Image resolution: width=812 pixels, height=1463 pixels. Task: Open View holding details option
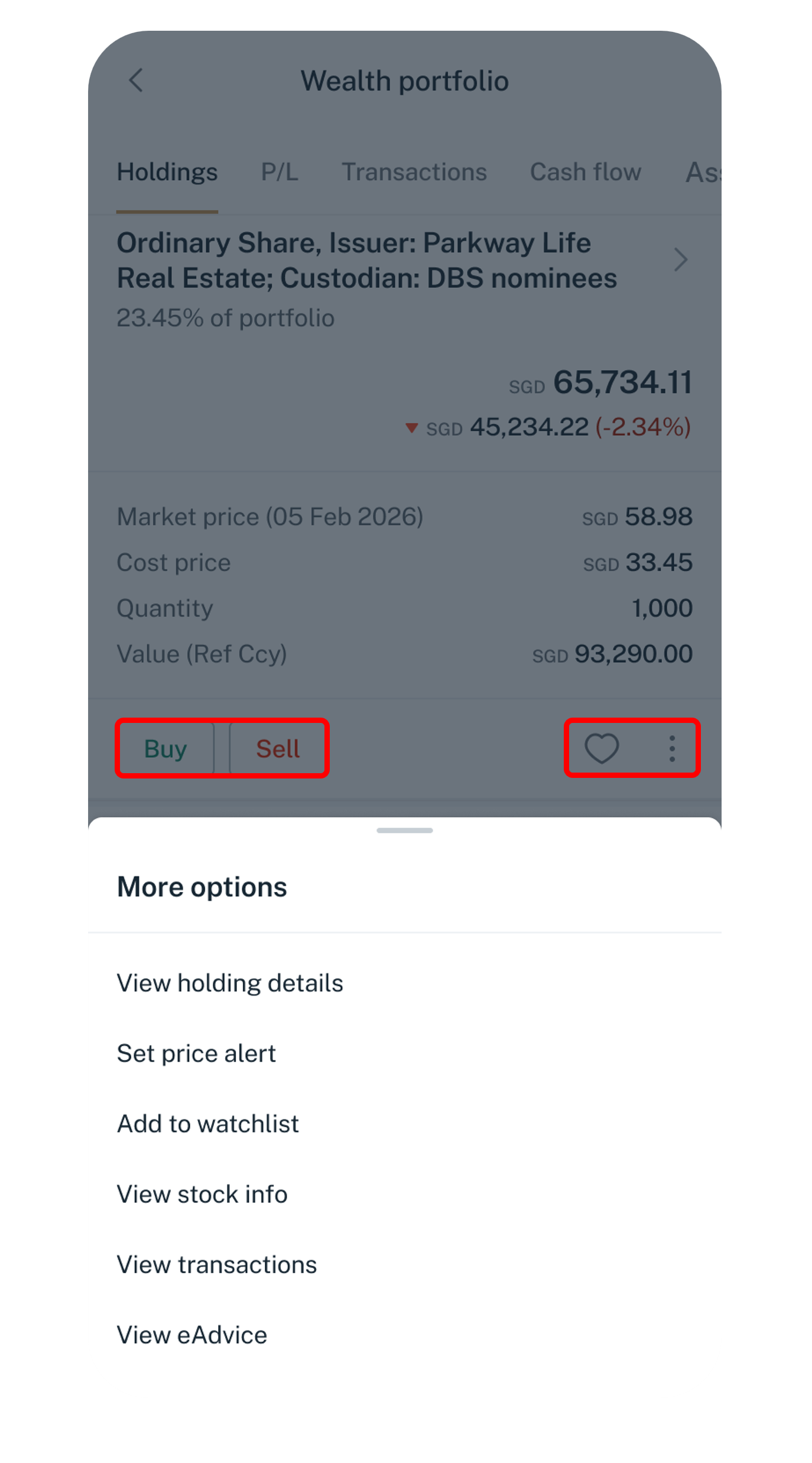229,983
